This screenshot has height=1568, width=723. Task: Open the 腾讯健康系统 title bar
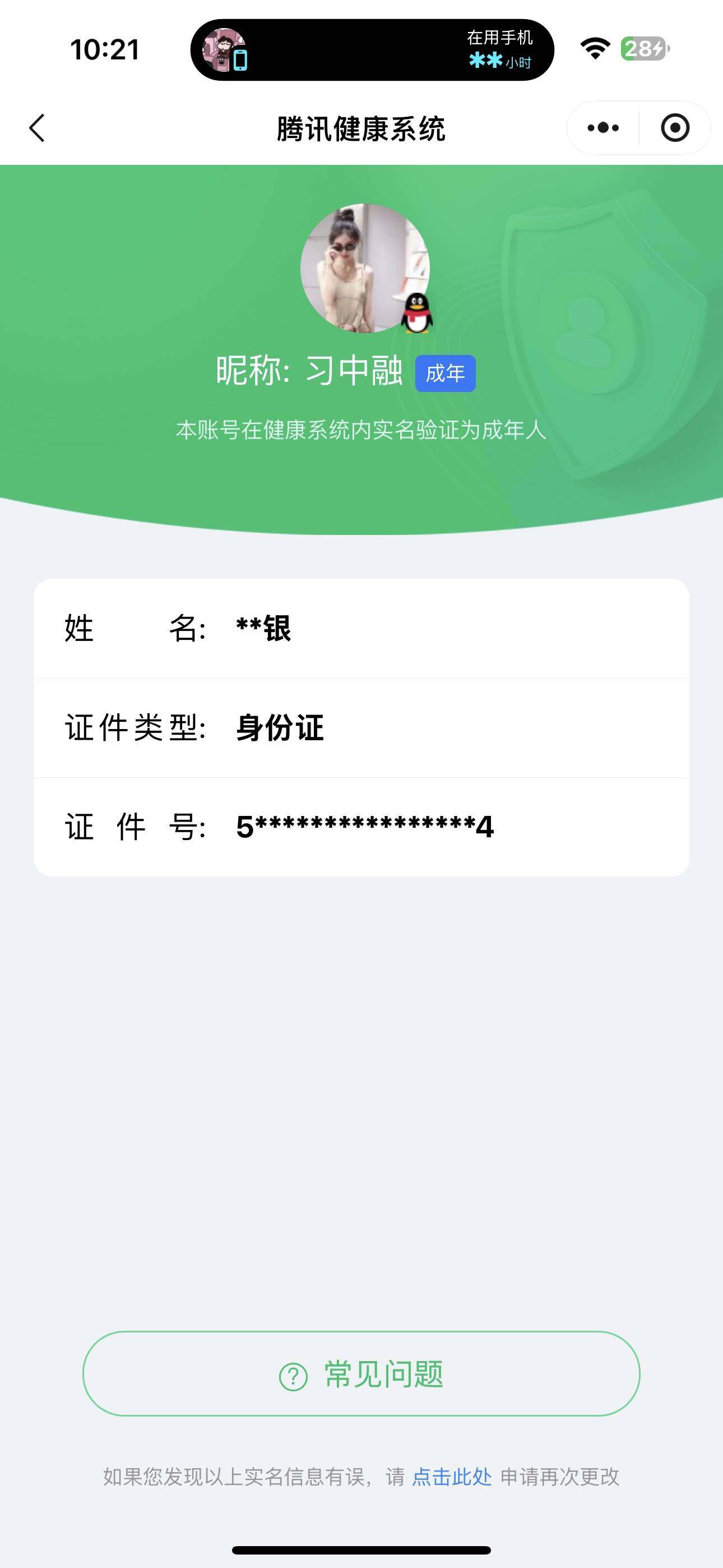pos(361,127)
